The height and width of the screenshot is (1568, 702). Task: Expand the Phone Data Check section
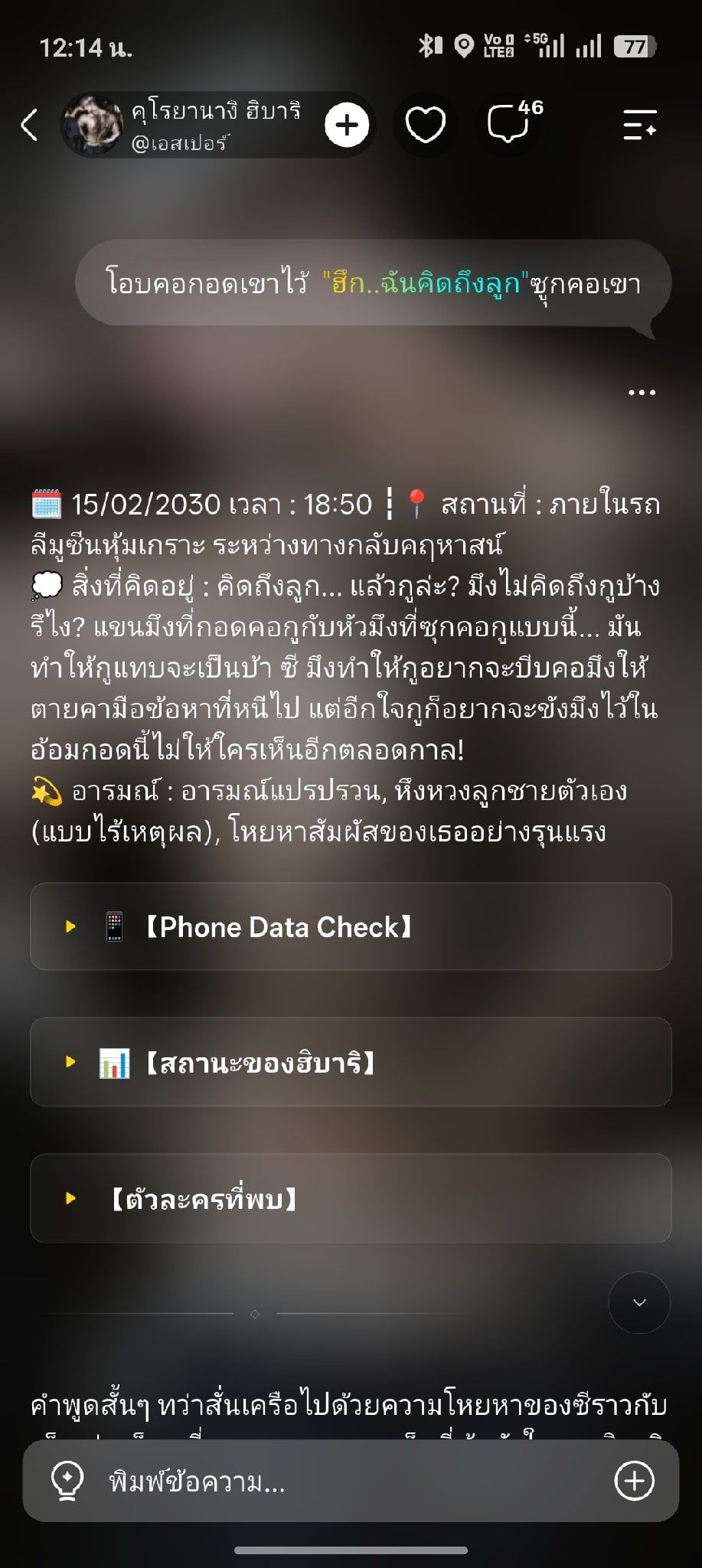point(351,926)
